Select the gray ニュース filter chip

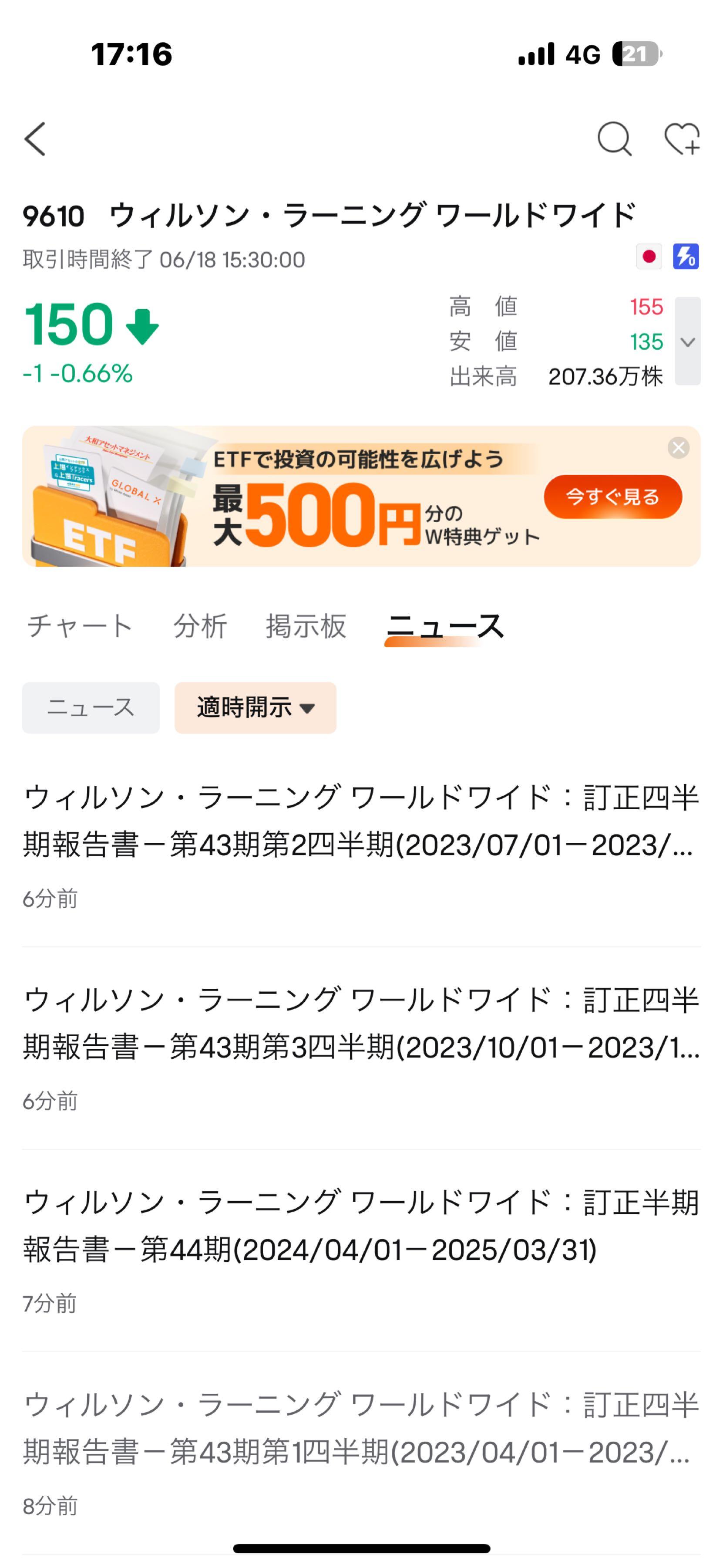(x=91, y=707)
